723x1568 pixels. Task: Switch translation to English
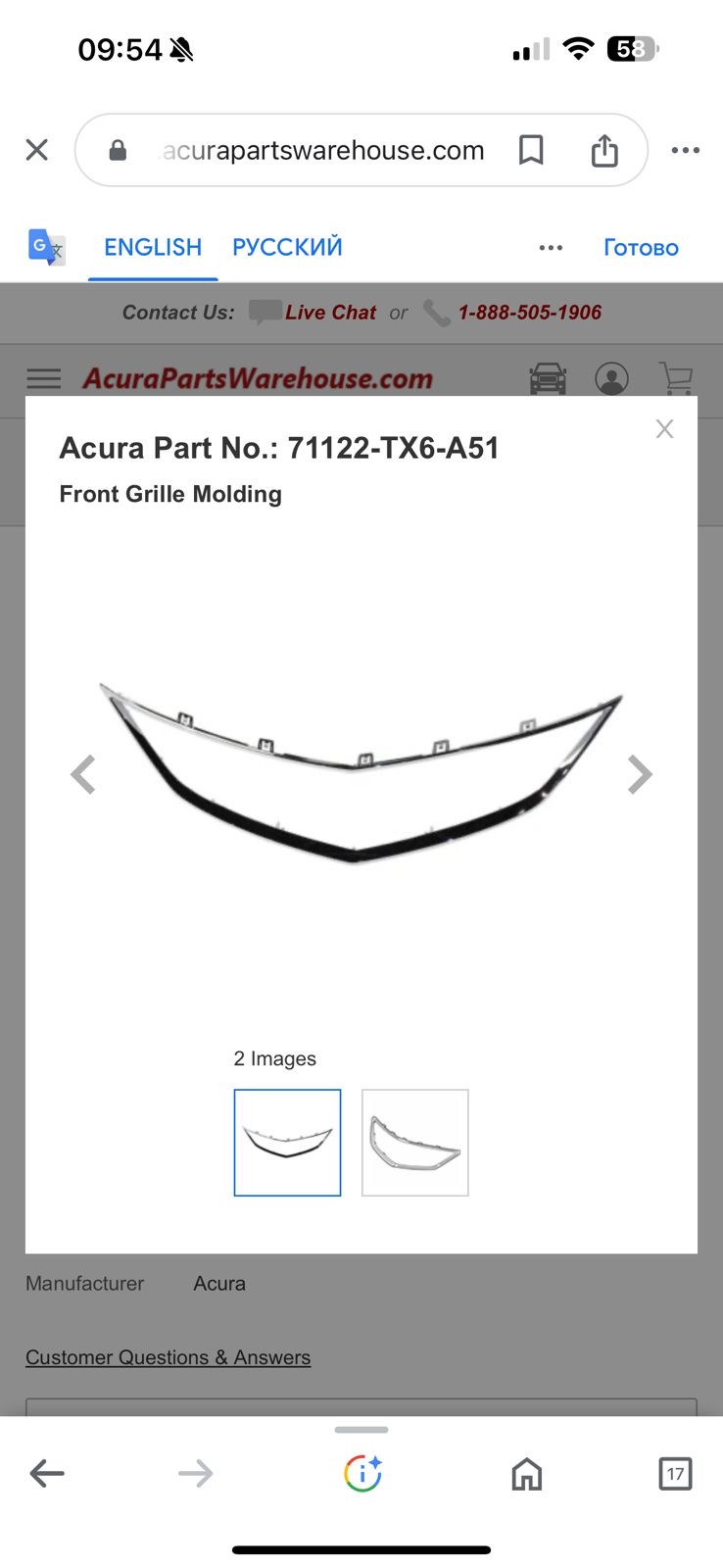[x=153, y=247]
